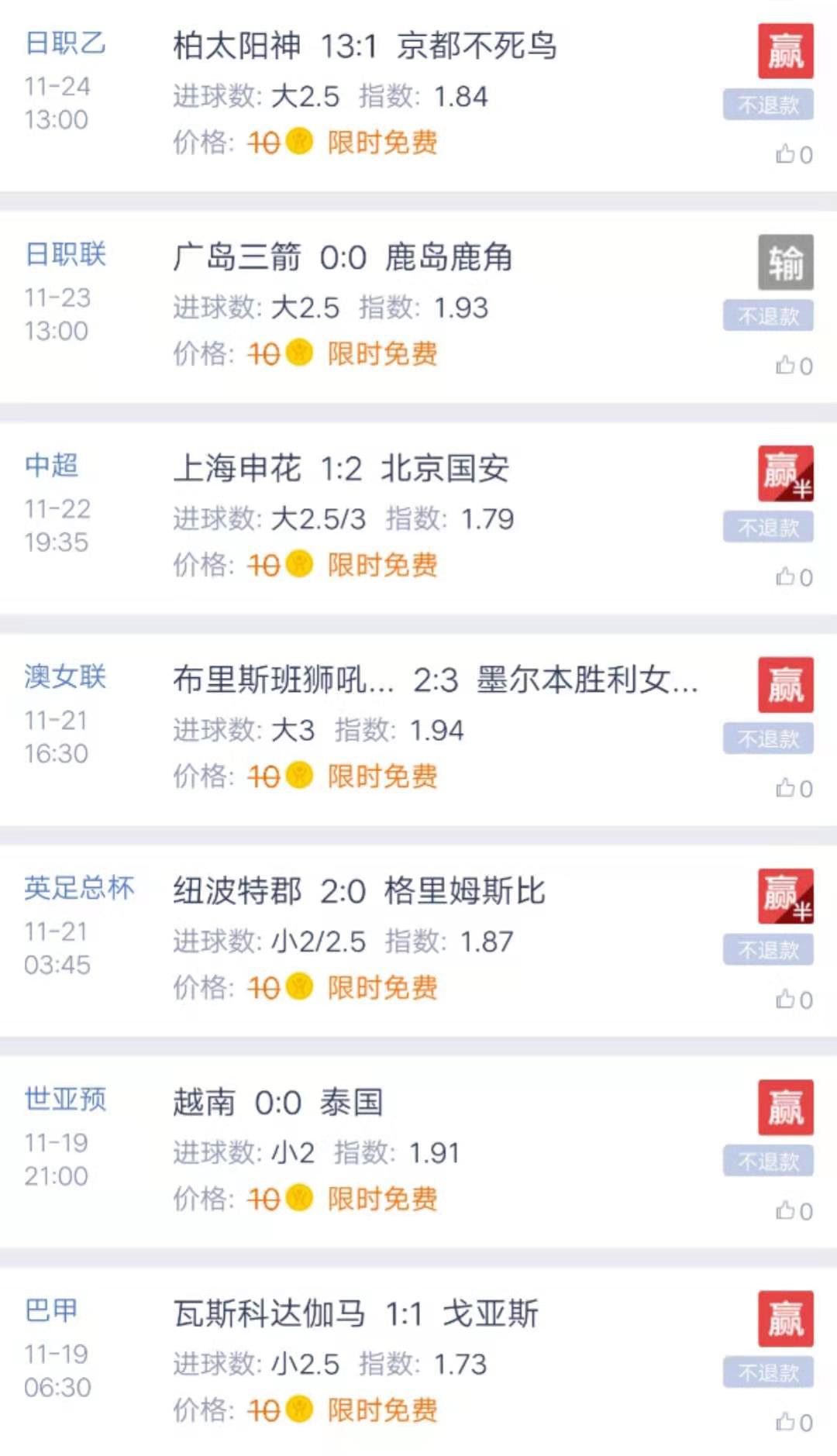Like the 上海申花 match prediction
Screen dimensions: 837x1456
[x=787, y=577]
